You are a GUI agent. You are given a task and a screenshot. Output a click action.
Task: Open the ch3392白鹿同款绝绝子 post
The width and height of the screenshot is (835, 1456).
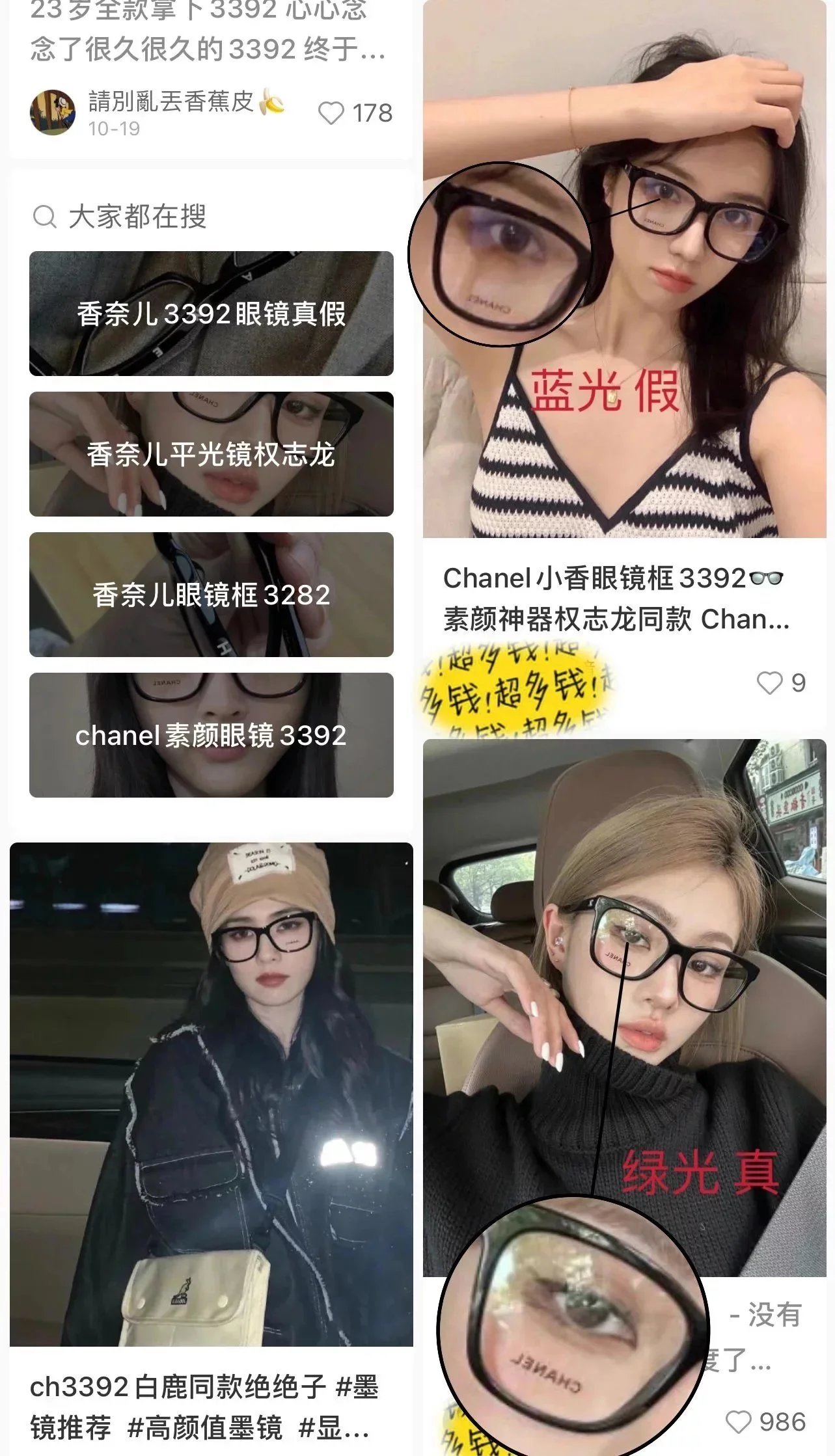coord(204,1406)
